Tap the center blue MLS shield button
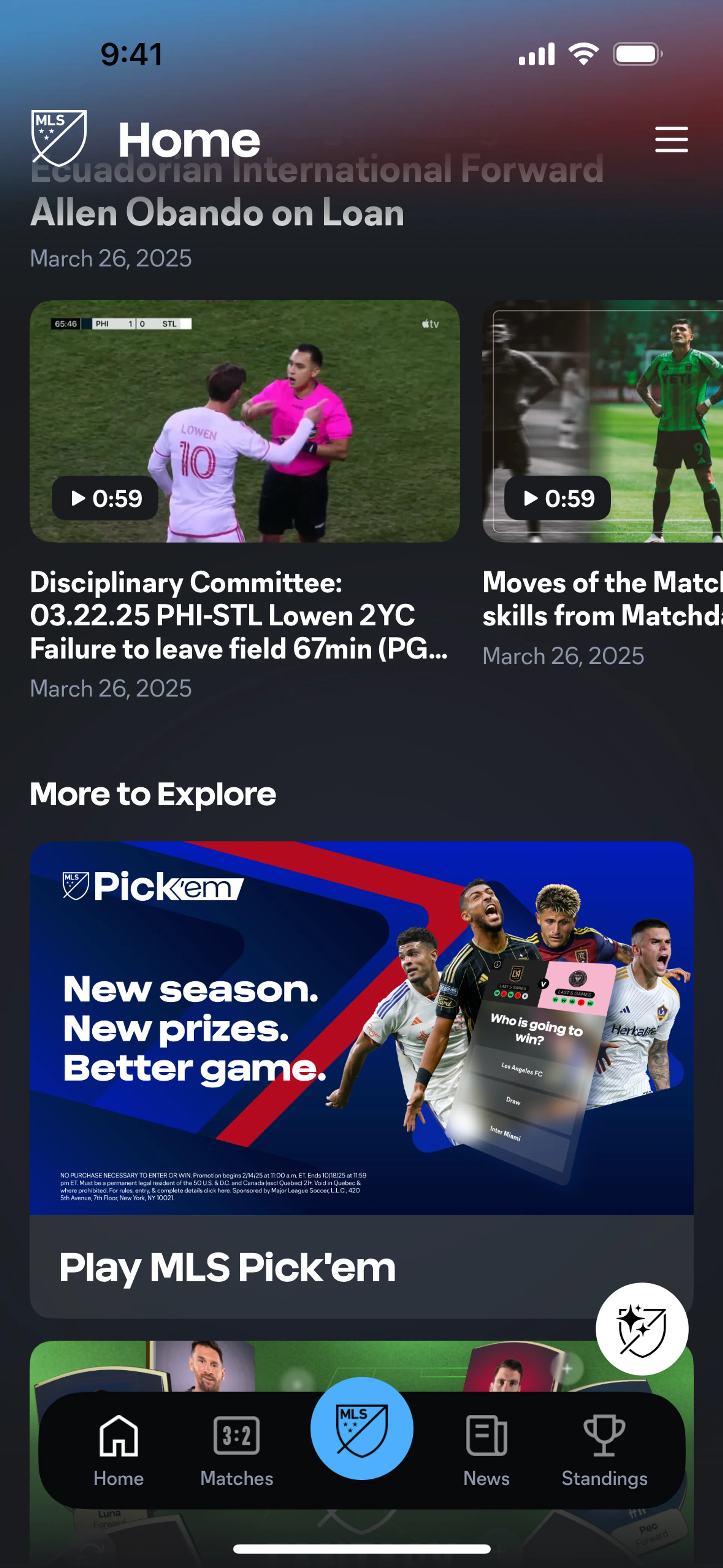Viewport: 723px width, 1568px height. point(361,1428)
